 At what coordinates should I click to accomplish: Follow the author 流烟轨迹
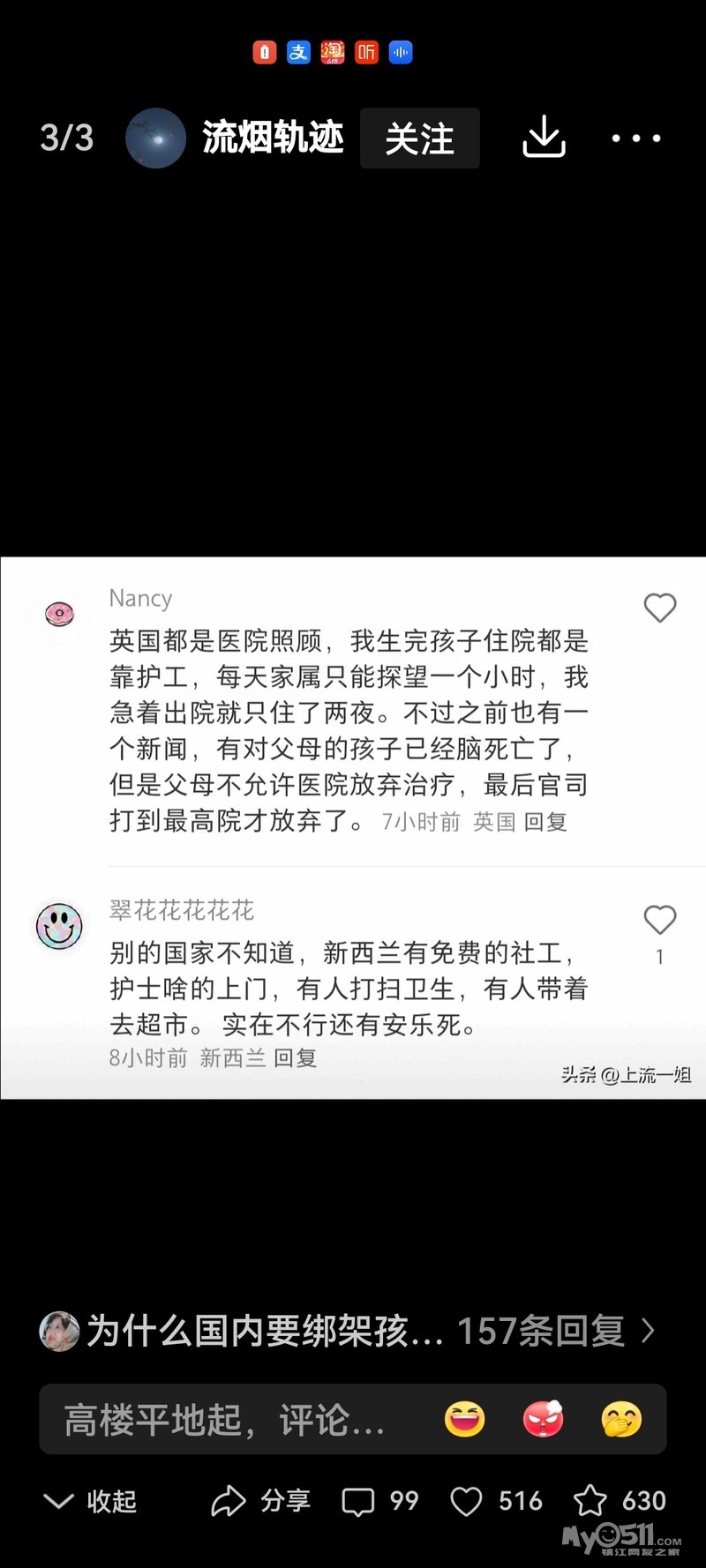click(x=419, y=138)
